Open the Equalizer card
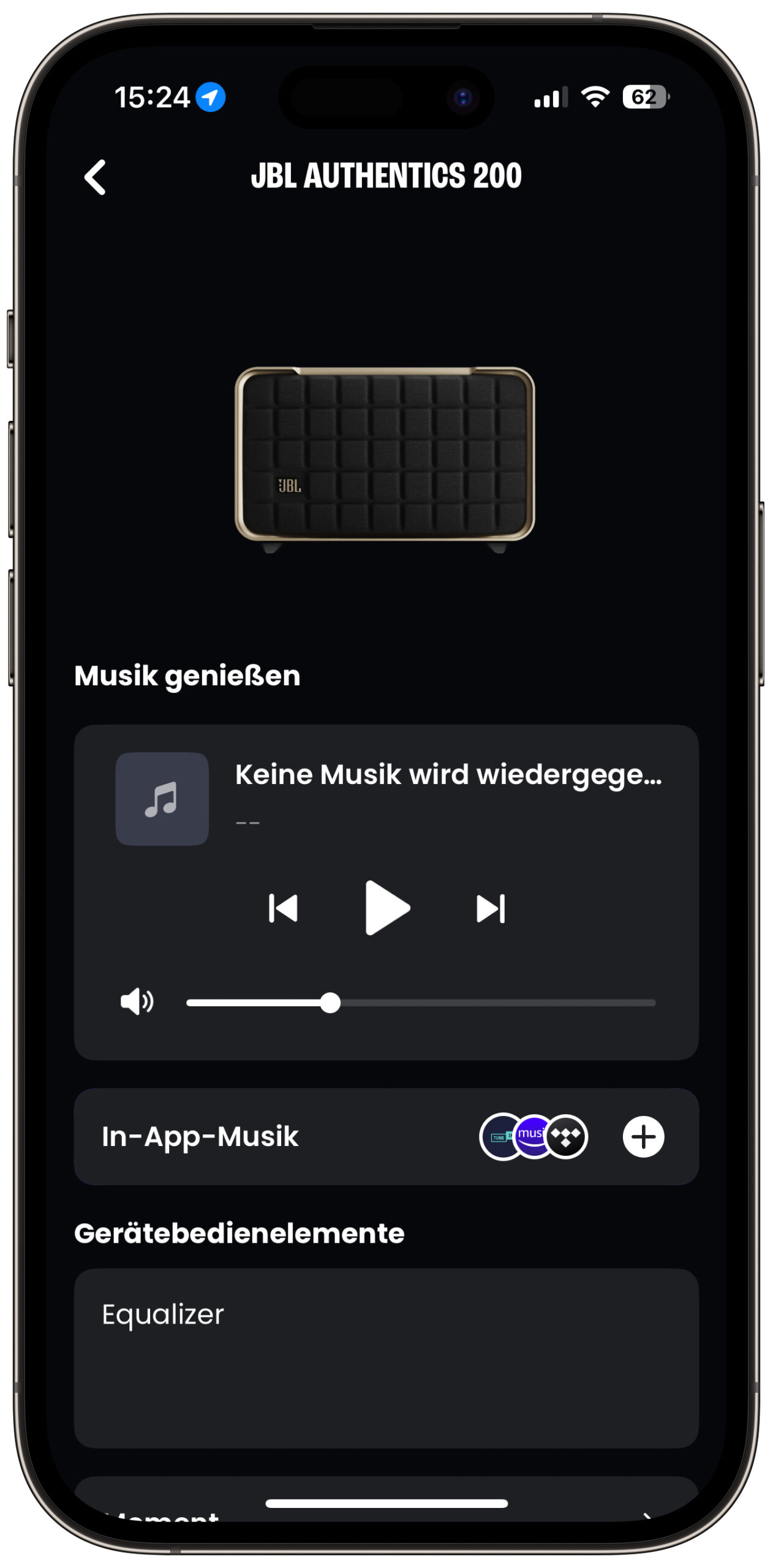Image resolution: width=773 pixels, height=1568 pixels. pos(386,1358)
